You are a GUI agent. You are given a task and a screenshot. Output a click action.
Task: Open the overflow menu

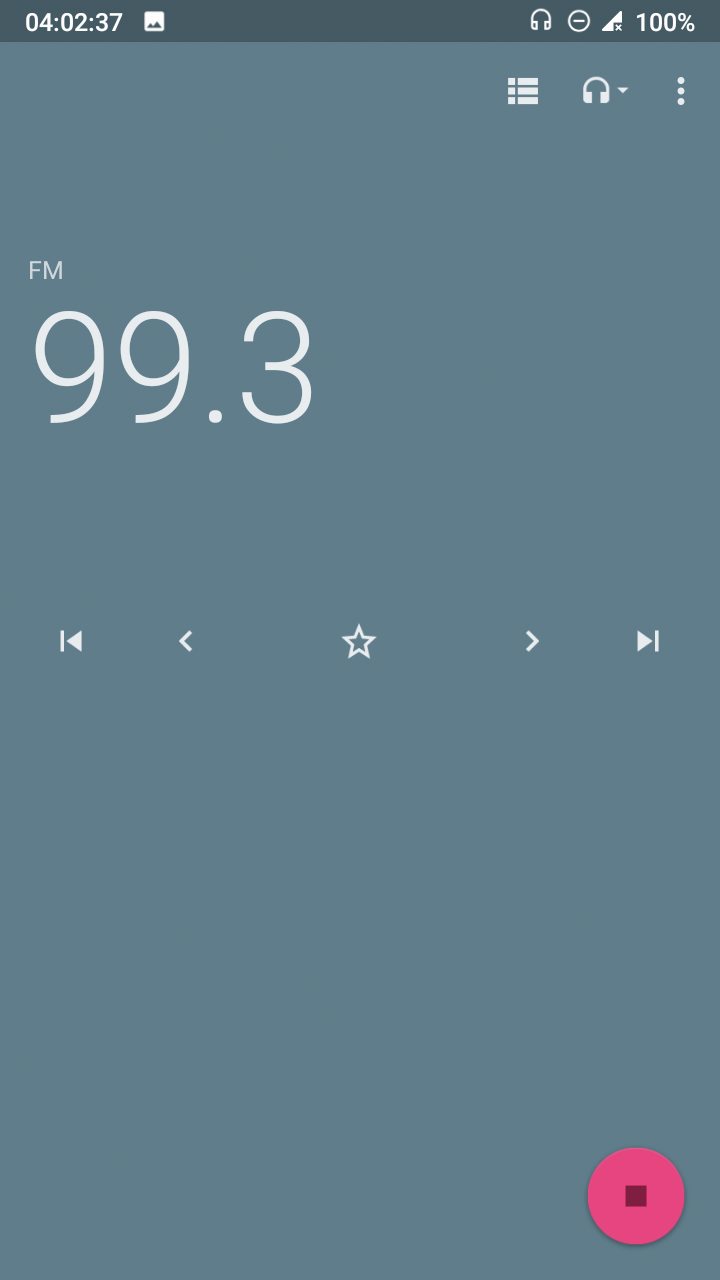681,92
